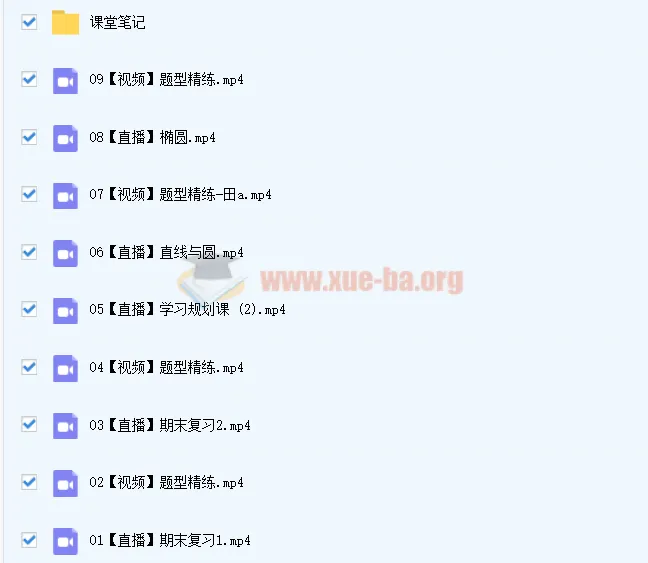Deselect the 08【直播】椭圆.mp4 checkbox
The height and width of the screenshot is (563, 648).
coord(29,136)
